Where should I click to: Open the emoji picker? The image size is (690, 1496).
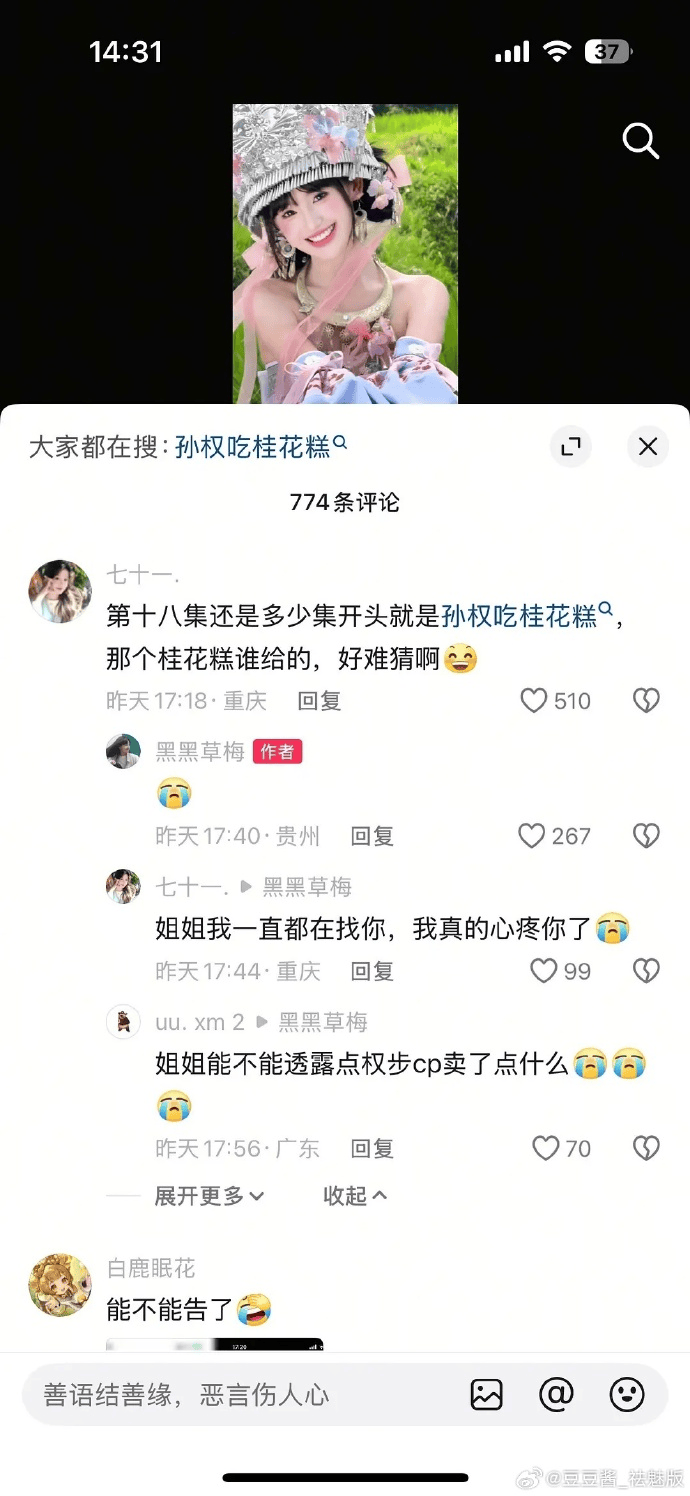pos(627,1395)
